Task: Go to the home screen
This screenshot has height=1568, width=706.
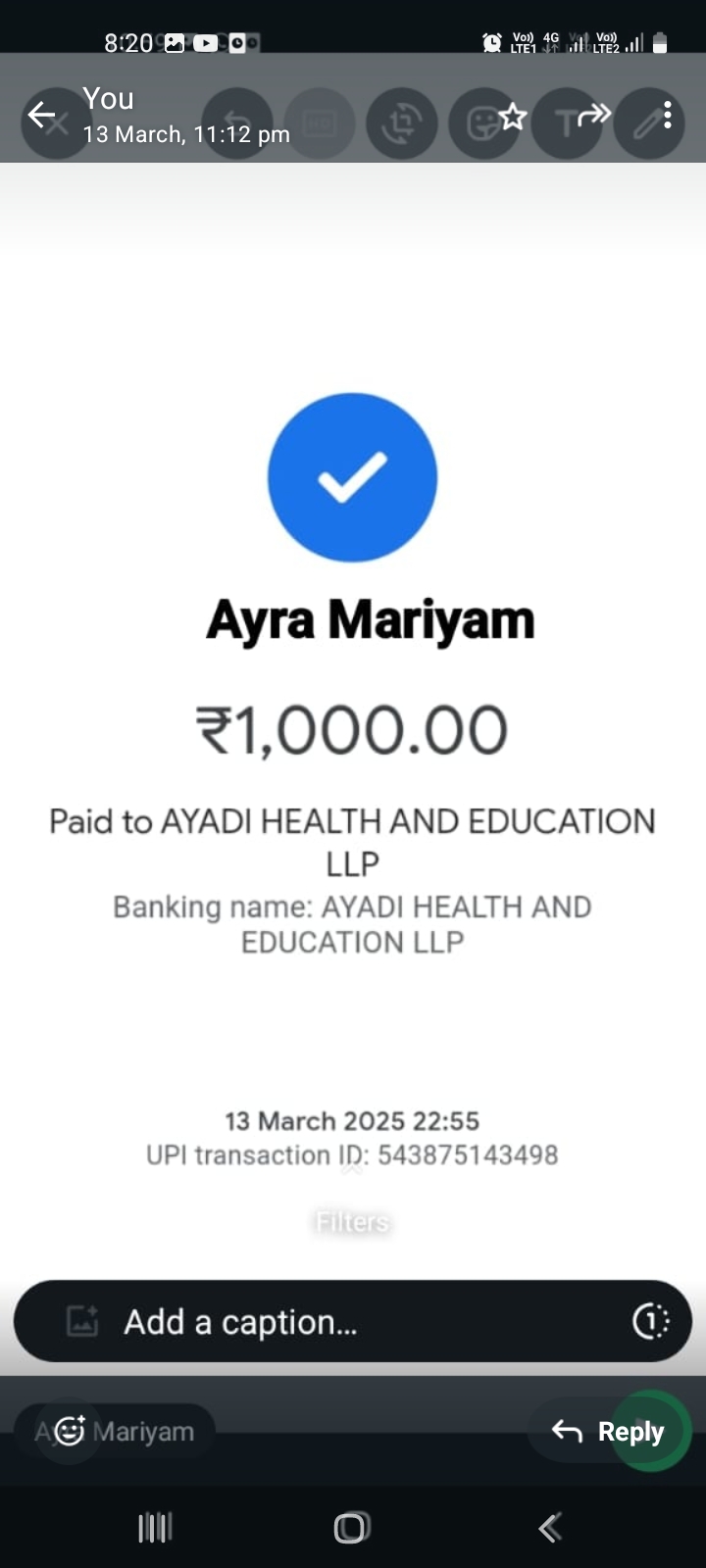Action: pos(351,1527)
